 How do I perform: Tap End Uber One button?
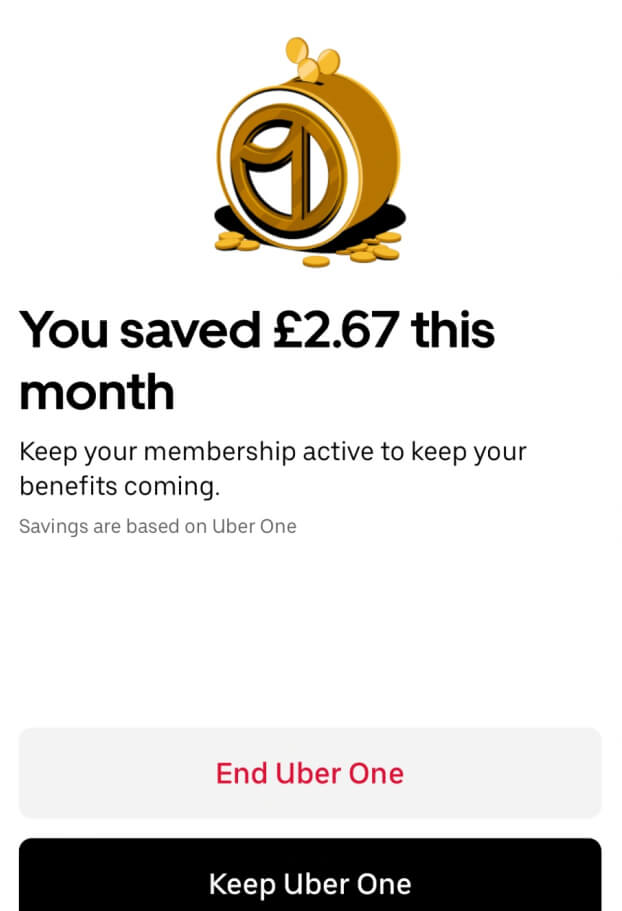[x=310, y=773]
